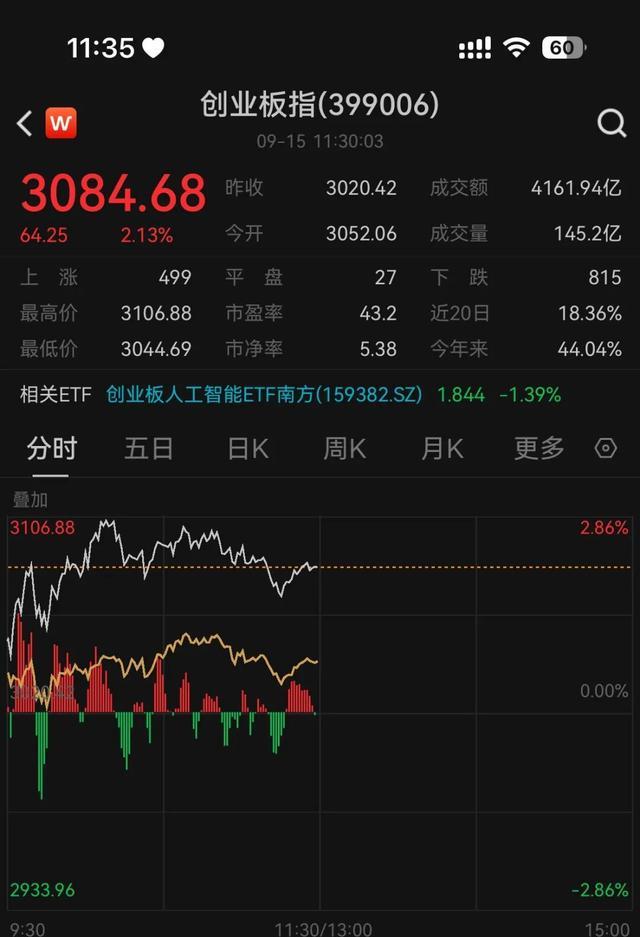Viewport: 640px width, 937px height.
Task: Tap 叠加 to overlay another index
Action: point(29,499)
